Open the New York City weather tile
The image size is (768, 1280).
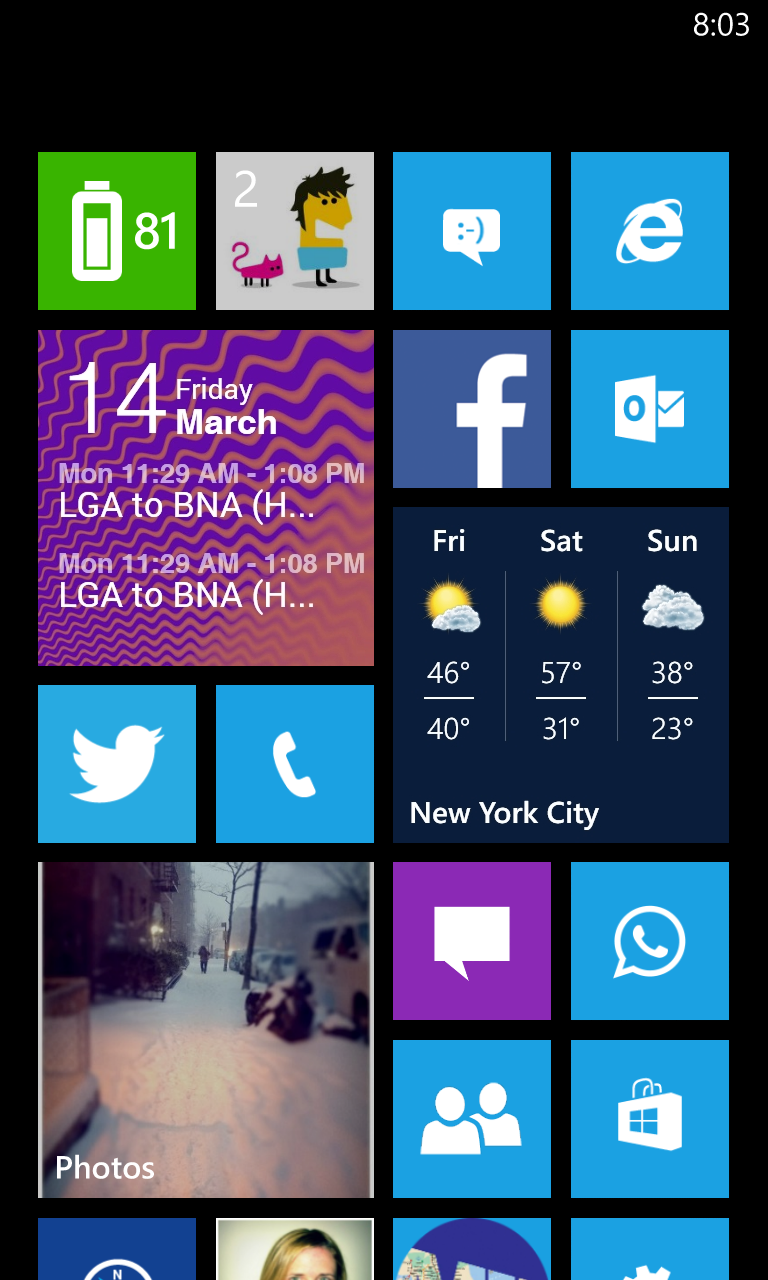561,675
